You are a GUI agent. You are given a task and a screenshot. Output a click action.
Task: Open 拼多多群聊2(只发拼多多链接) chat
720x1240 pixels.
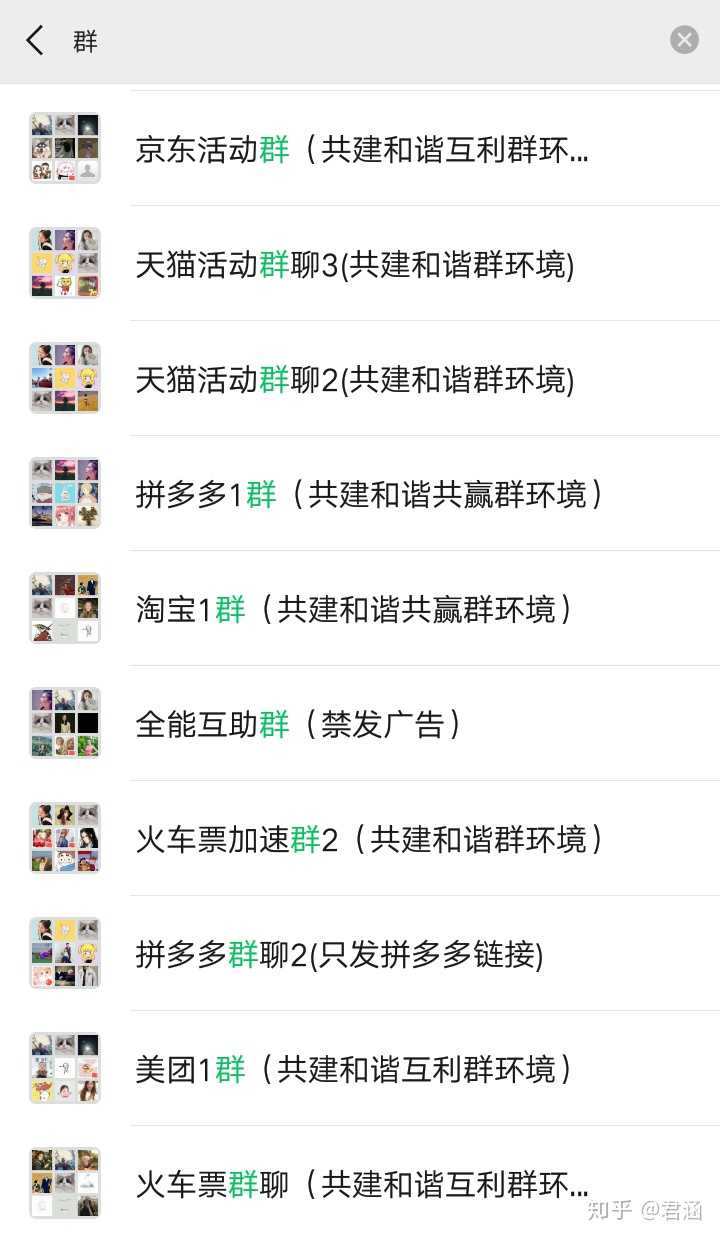click(340, 954)
